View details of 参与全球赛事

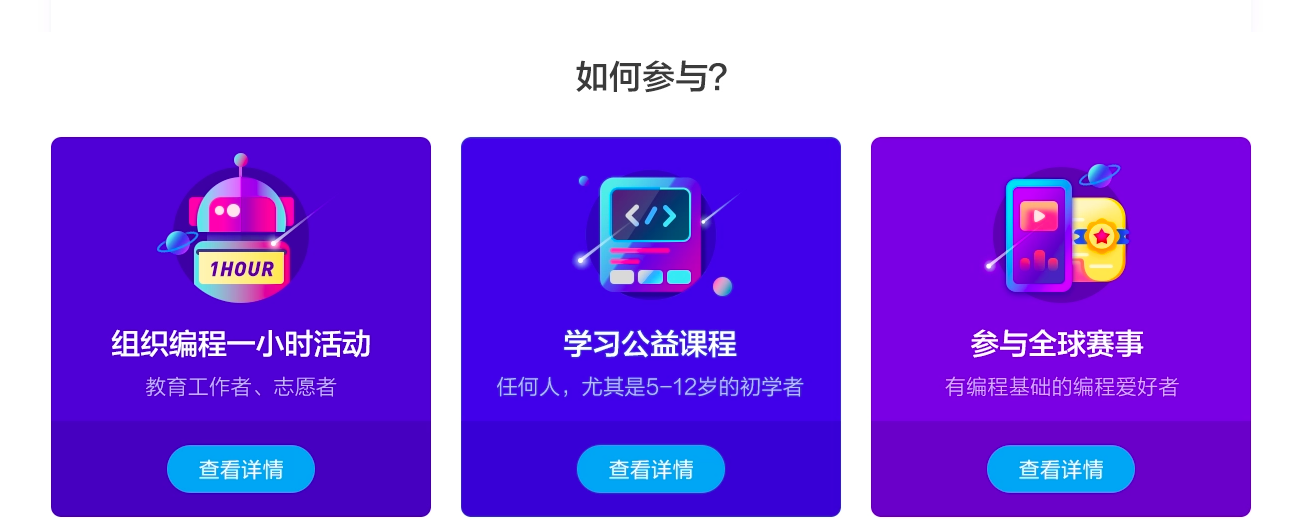(1061, 469)
